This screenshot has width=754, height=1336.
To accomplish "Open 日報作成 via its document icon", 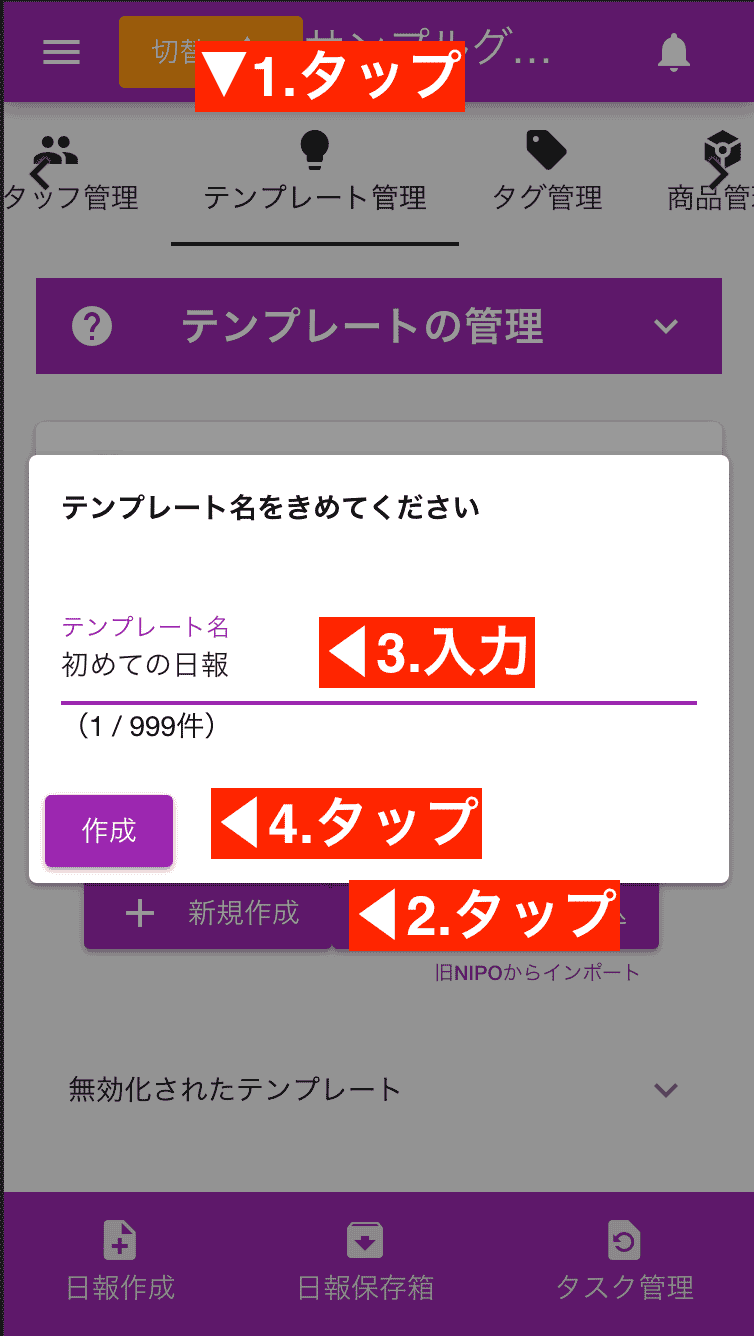I will point(119,1240).
